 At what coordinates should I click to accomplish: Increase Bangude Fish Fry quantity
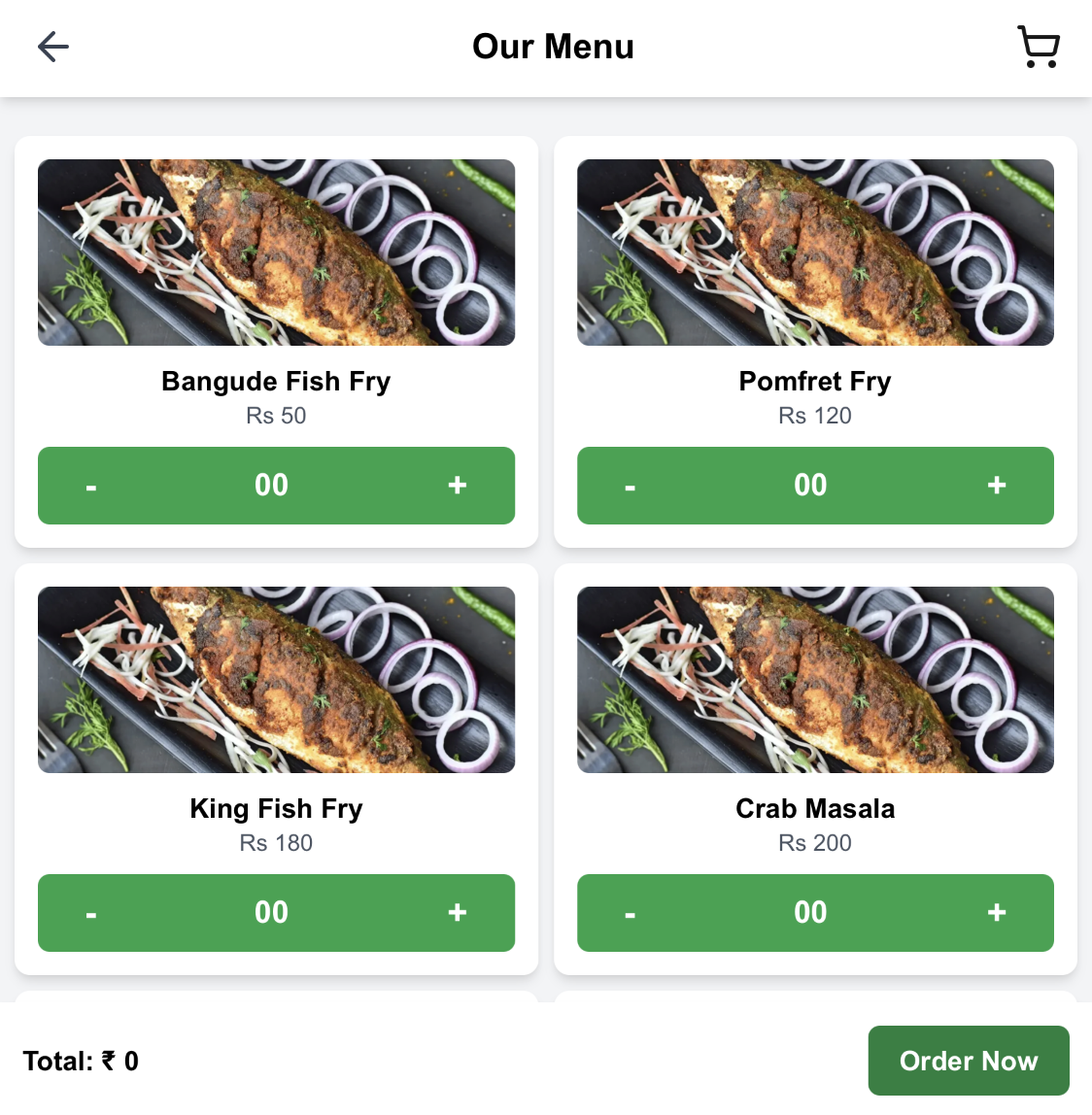(x=458, y=486)
